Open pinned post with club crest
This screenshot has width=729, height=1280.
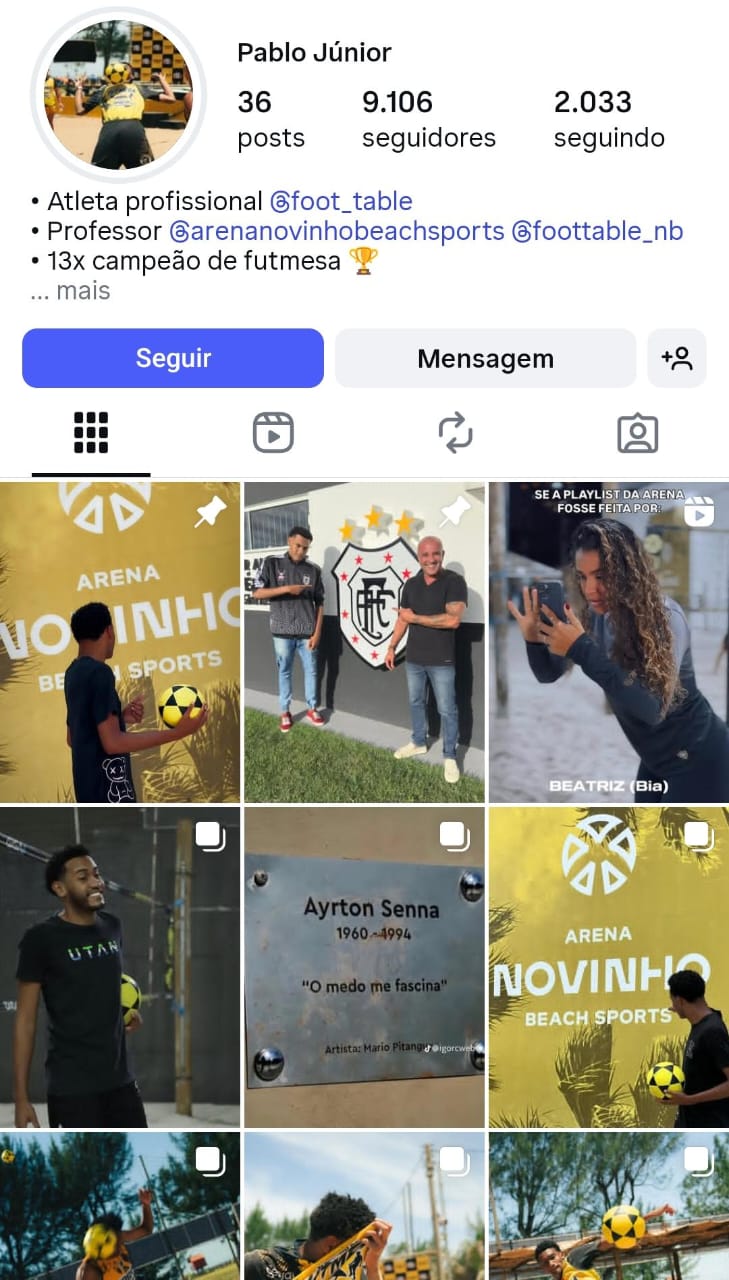(364, 642)
